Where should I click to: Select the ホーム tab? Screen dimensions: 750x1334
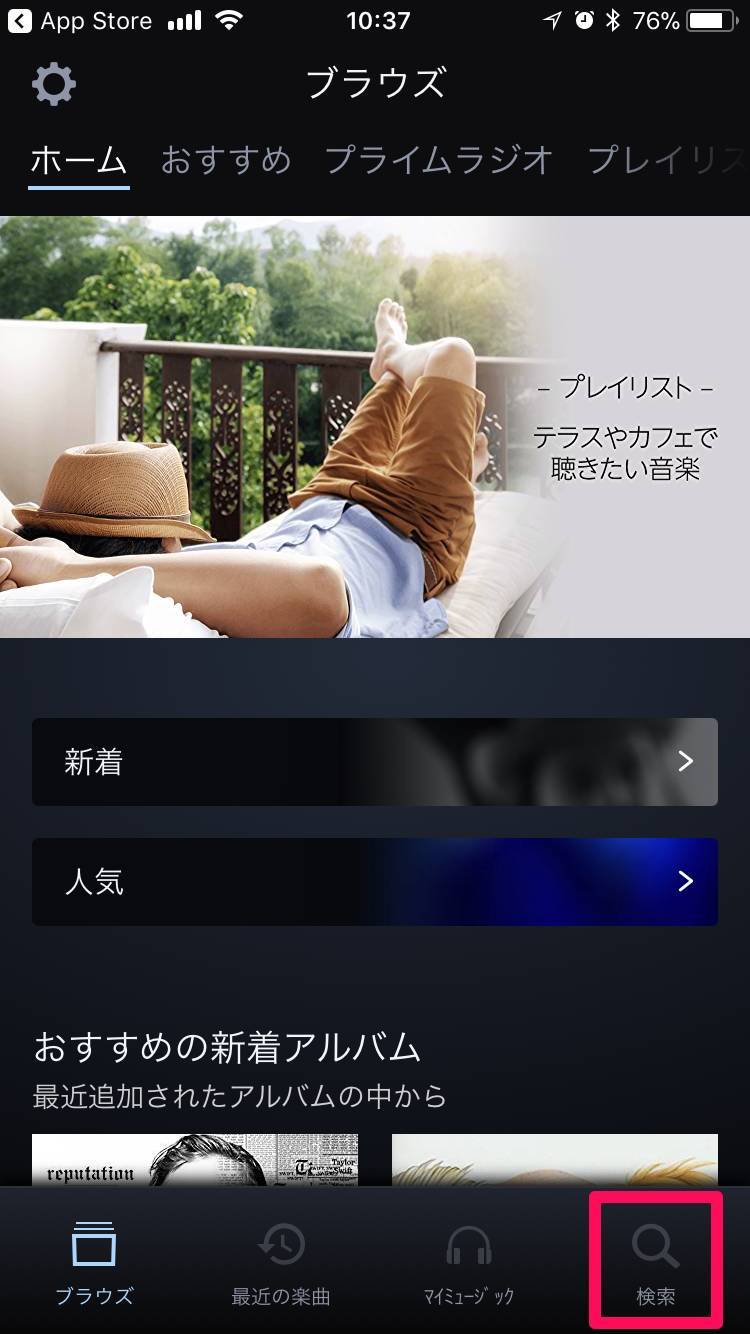(79, 160)
